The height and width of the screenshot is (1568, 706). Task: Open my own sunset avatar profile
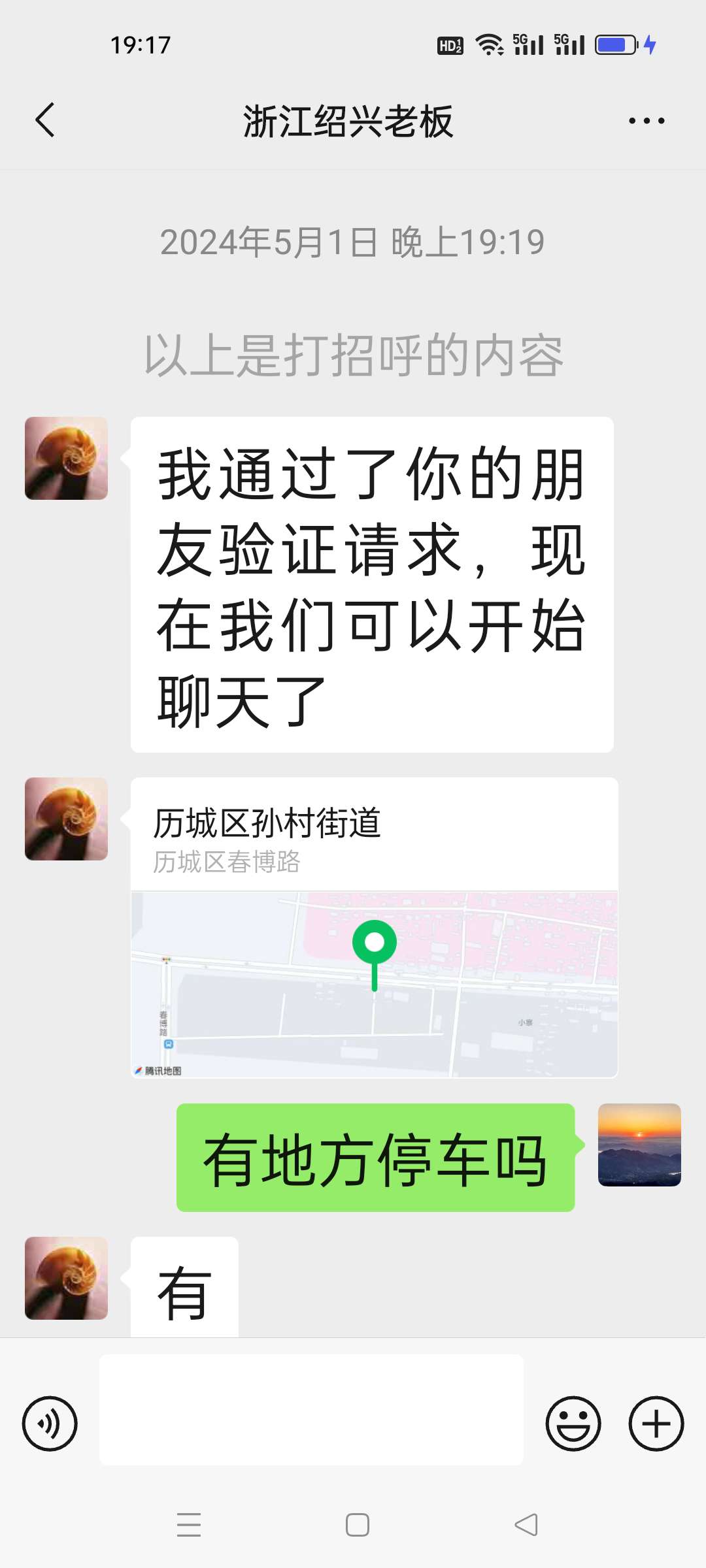click(639, 1145)
